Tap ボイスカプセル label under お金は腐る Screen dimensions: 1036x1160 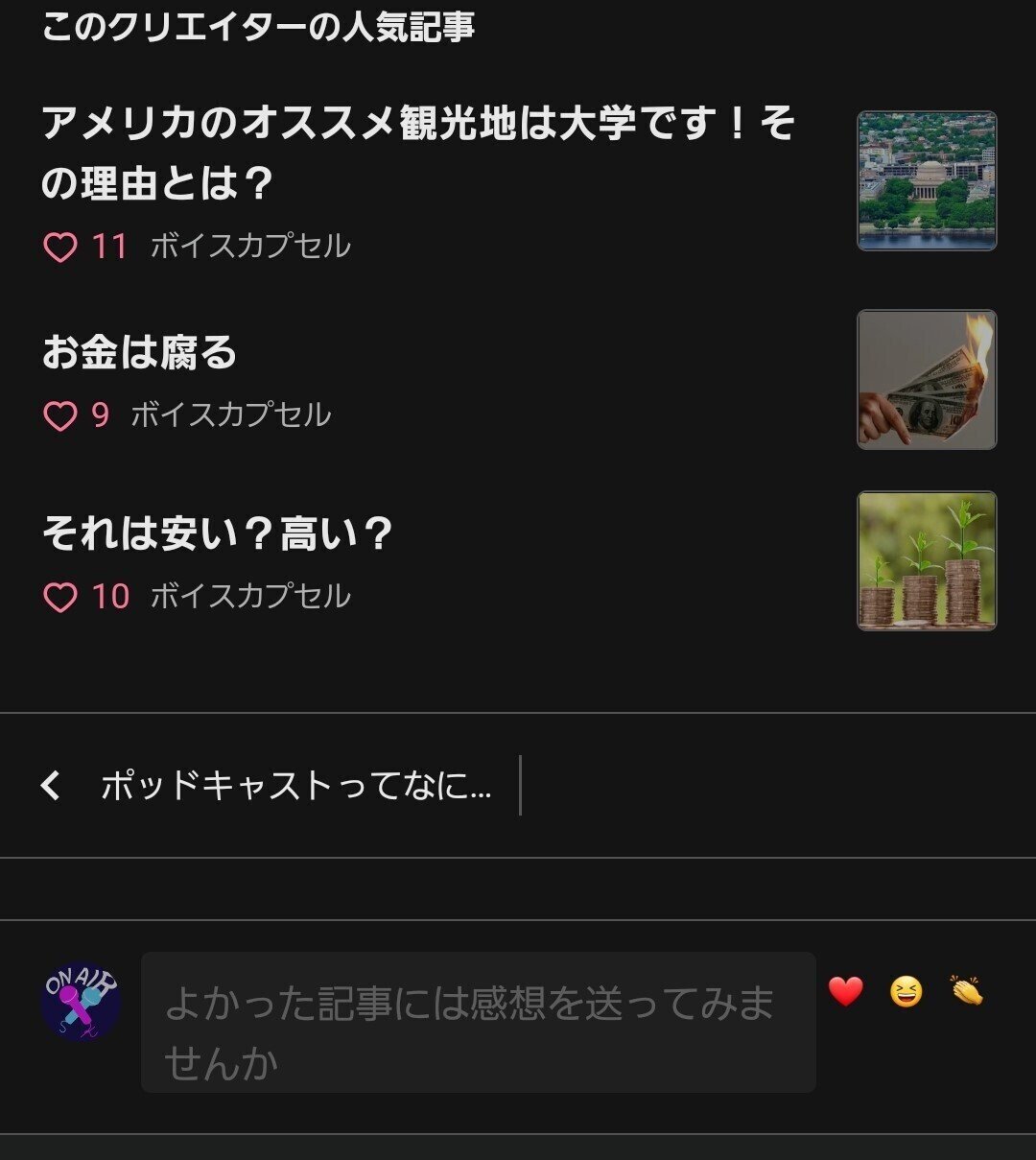coord(230,415)
